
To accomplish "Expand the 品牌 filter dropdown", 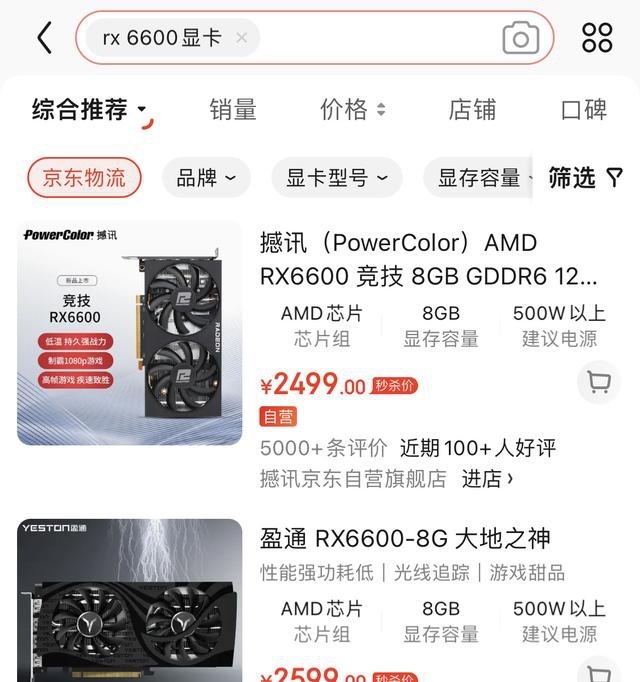I will click(206, 178).
